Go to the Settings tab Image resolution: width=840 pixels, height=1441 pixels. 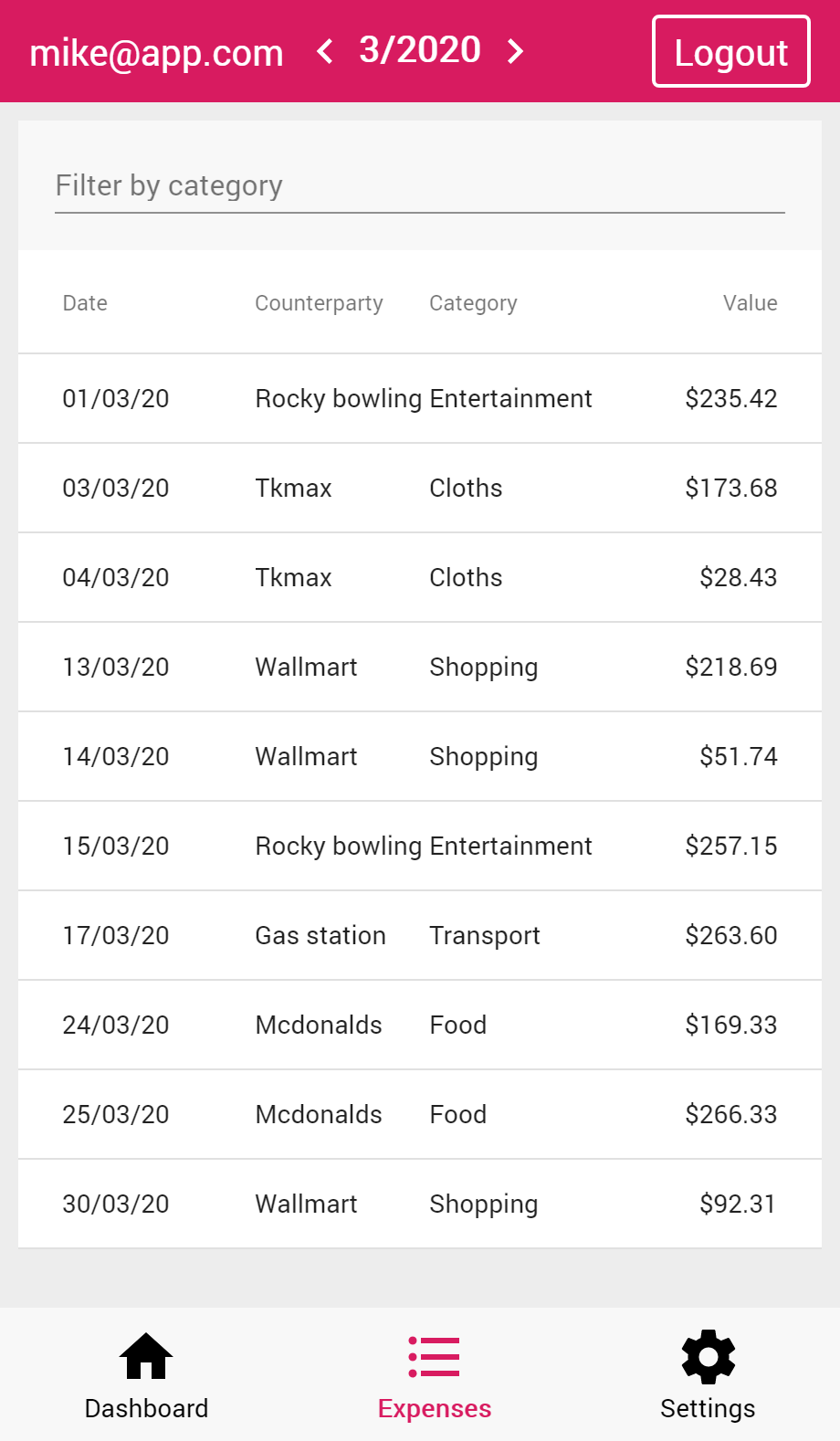coord(708,1374)
